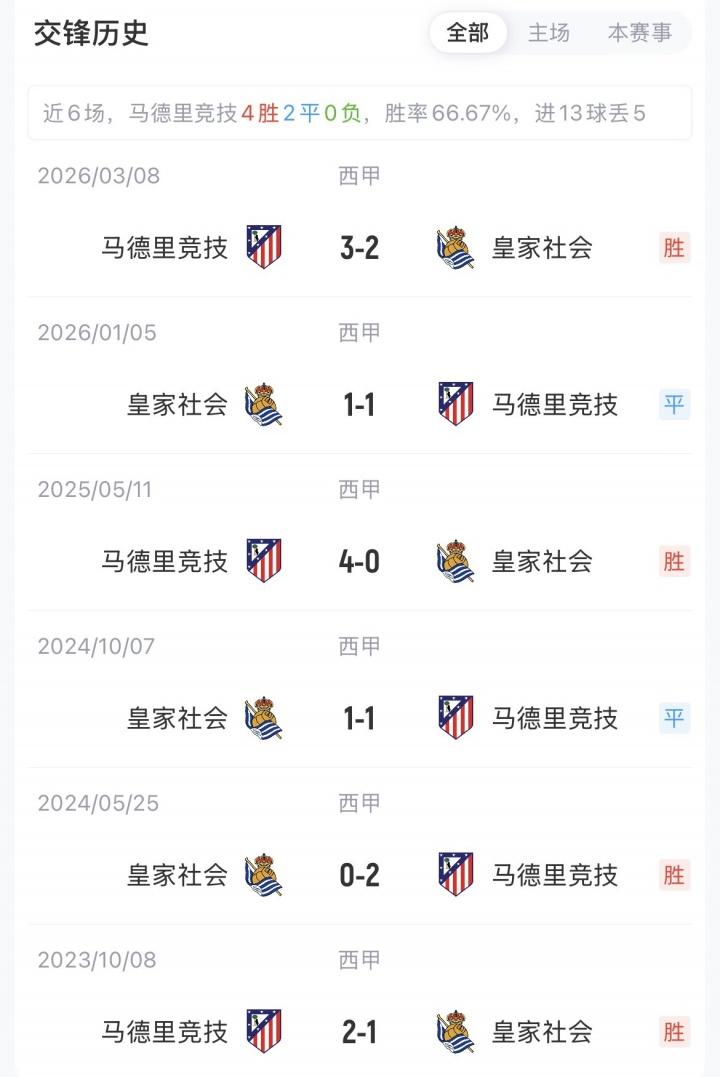Open the 2026/01/05 match with score 1-1

(x=359, y=404)
